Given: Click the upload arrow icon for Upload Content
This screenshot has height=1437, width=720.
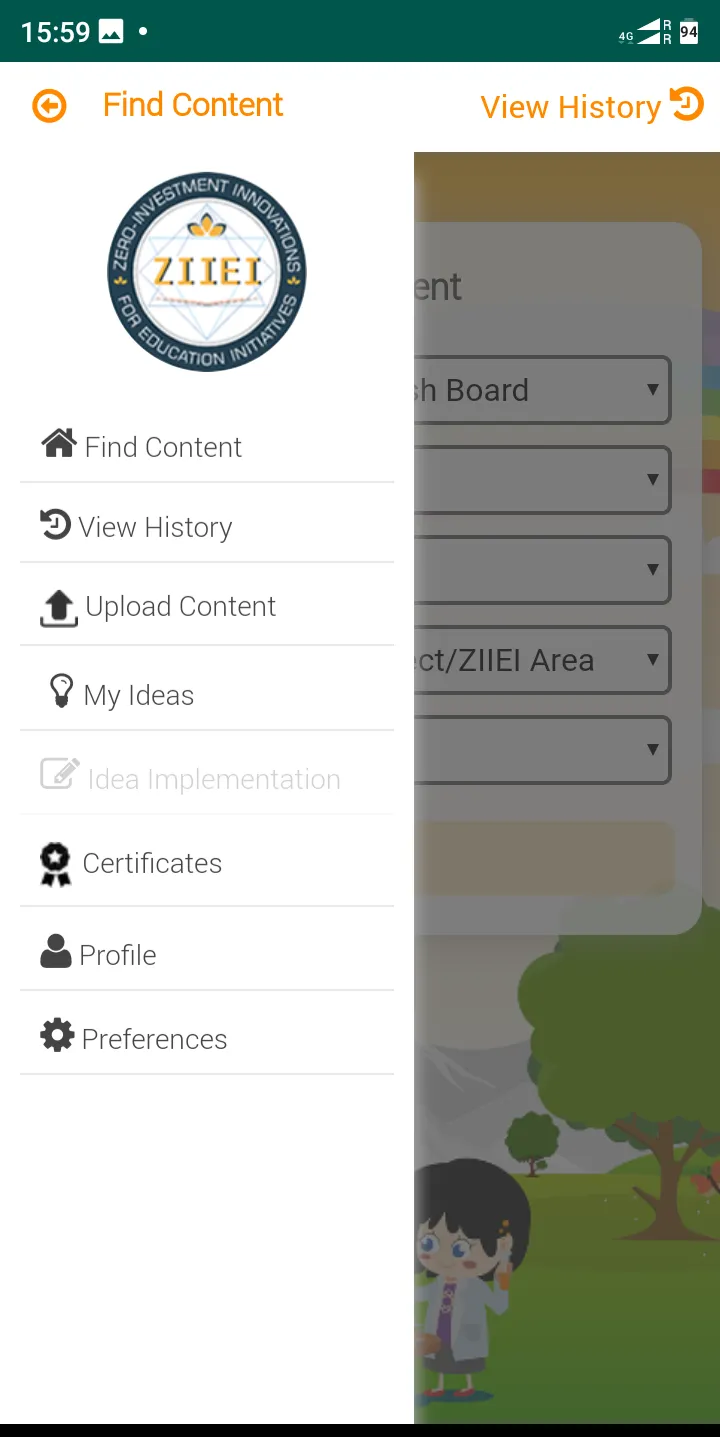Looking at the screenshot, I should 58,604.
